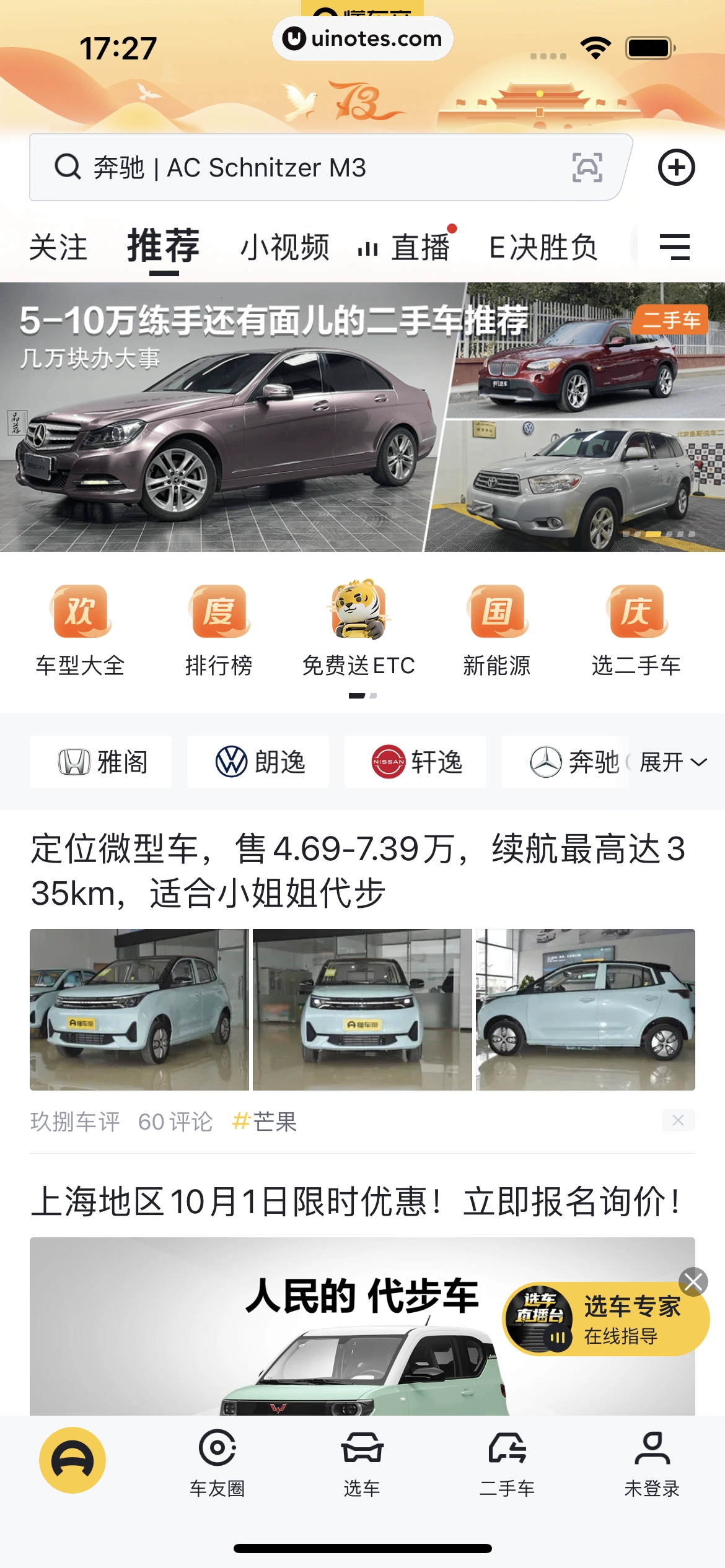The image size is (725, 1568).
Task: Switch to the 车友圈 bottom tab
Action: pos(217,1461)
